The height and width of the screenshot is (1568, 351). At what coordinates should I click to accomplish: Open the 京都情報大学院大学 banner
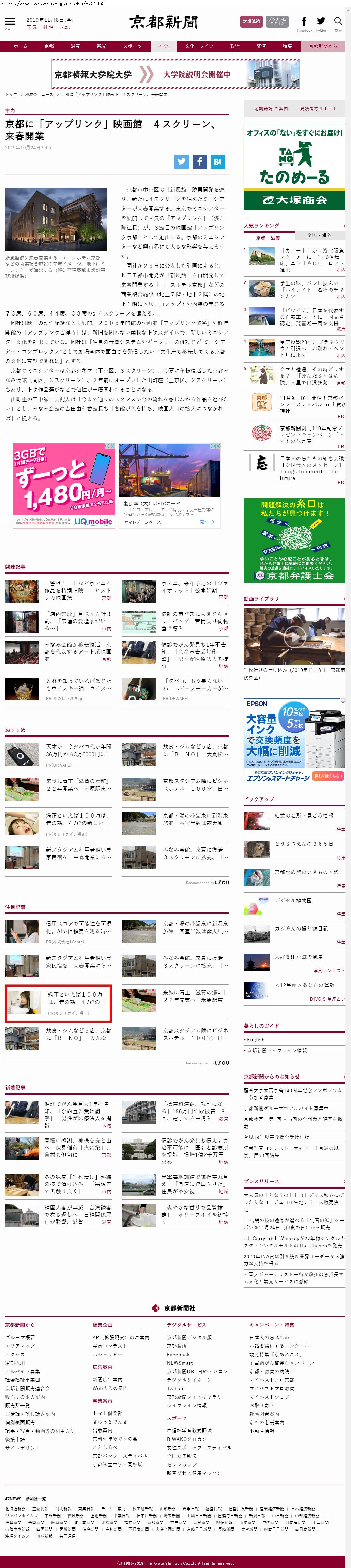pos(175,74)
